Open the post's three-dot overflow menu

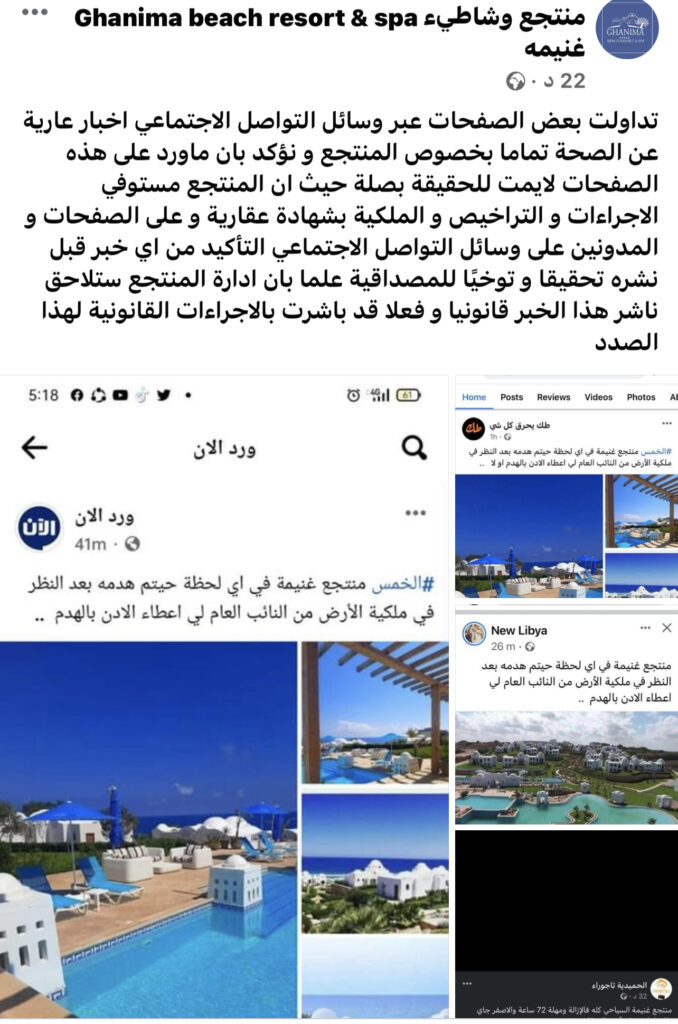coord(36,14)
